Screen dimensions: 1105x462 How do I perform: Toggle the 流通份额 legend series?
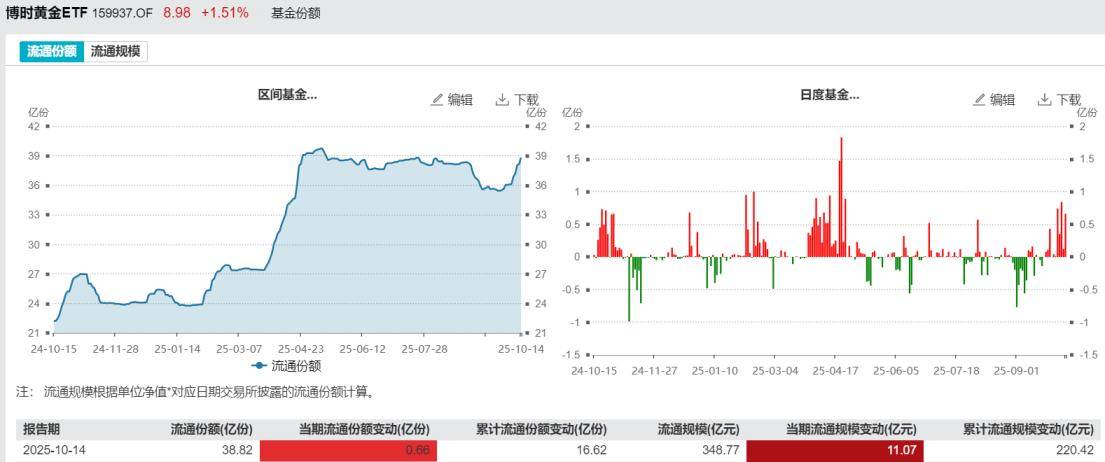click(287, 366)
